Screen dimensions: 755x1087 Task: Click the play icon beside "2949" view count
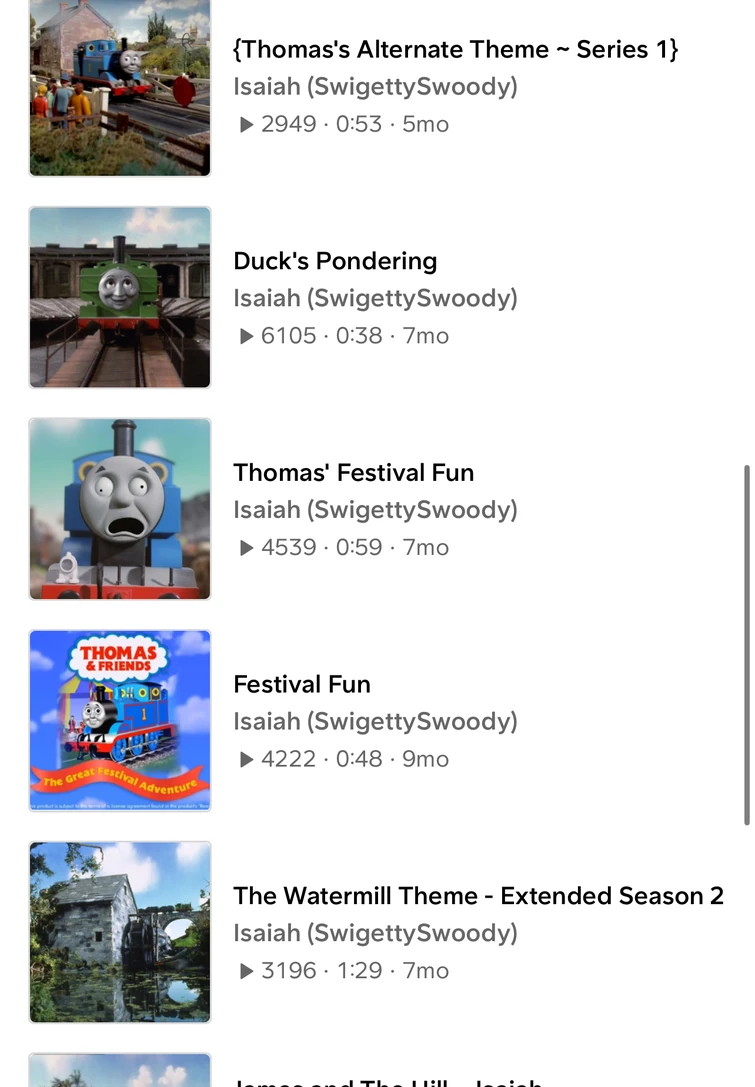pyautogui.click(x=245, y=125)
